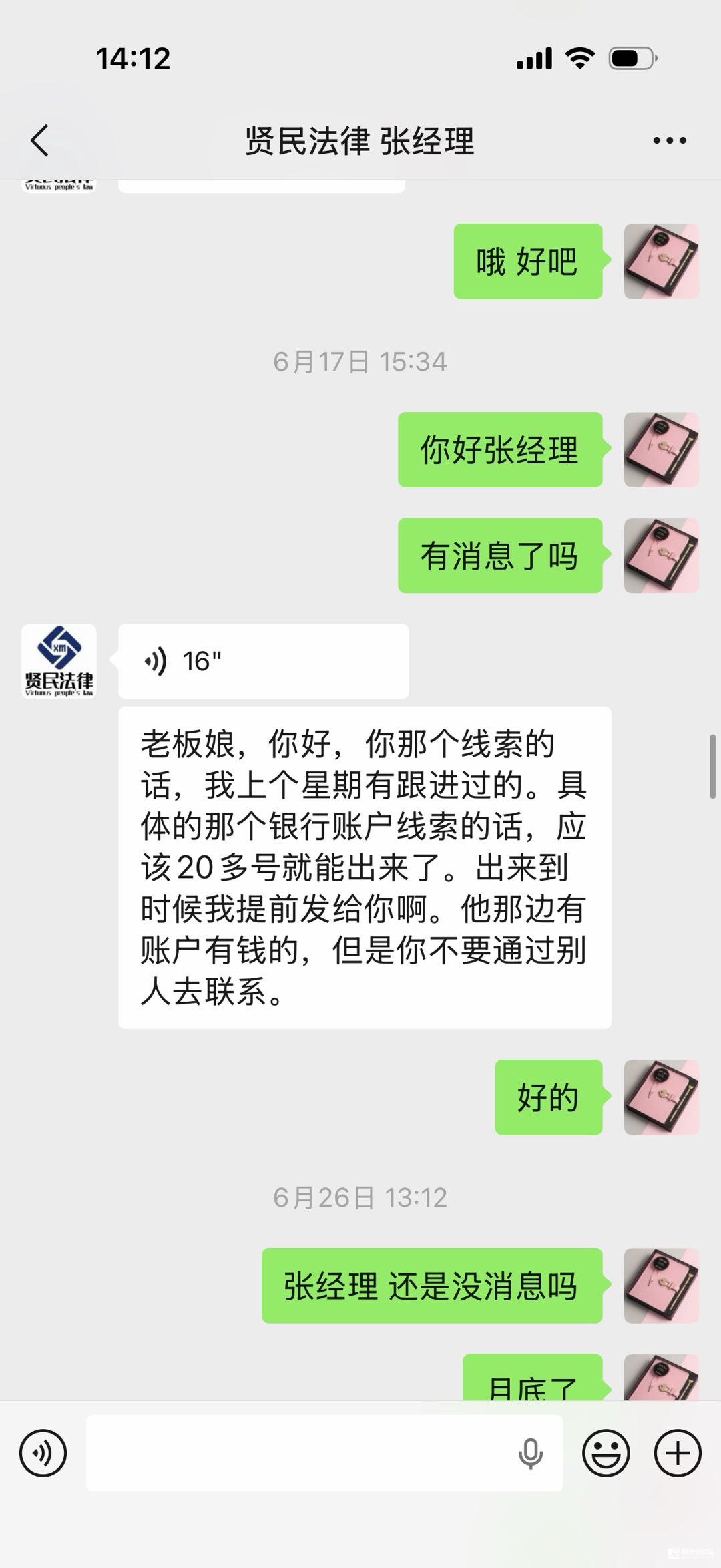Open my avatar next to 你好张经理

click(661, 449)
